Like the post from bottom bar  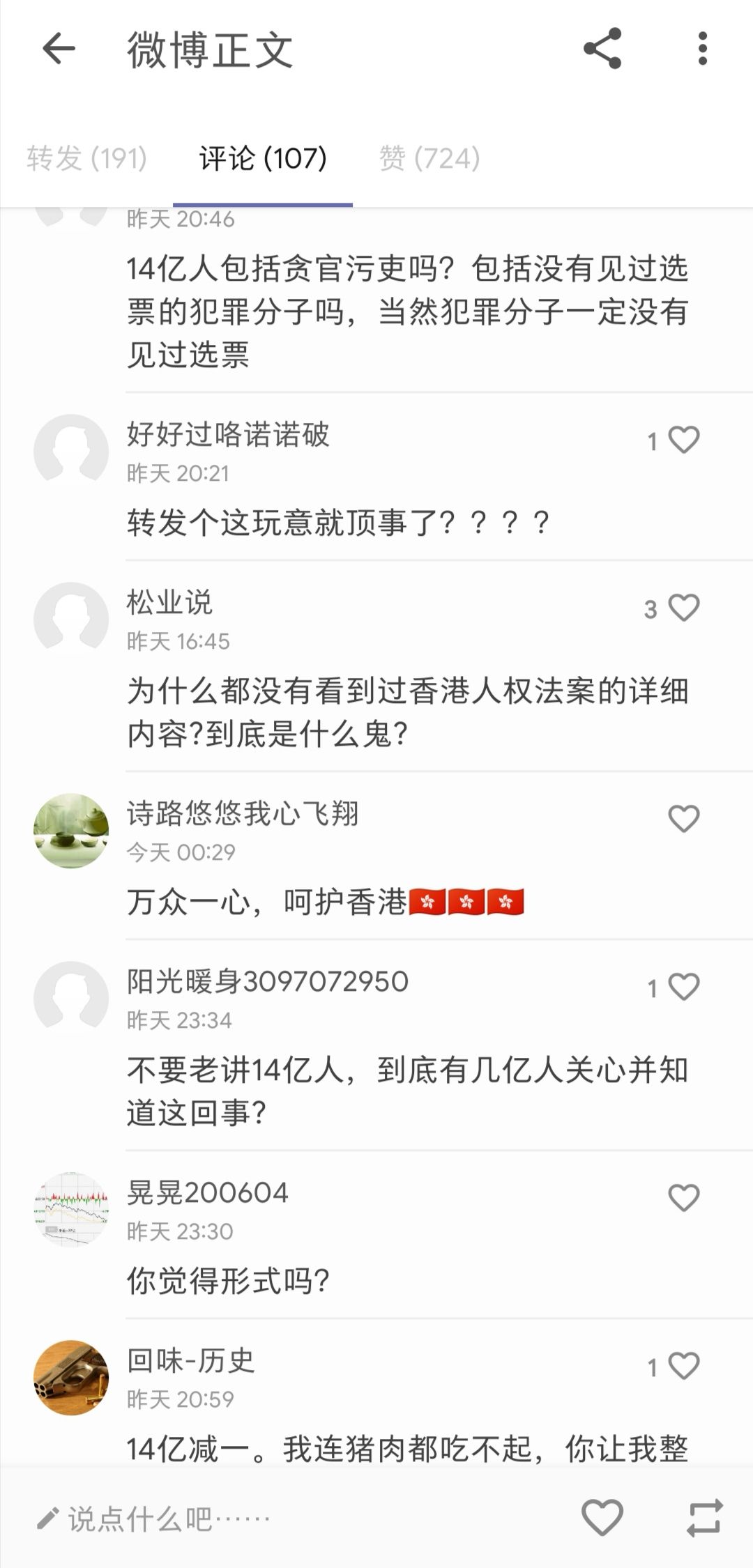[602, 1517]
